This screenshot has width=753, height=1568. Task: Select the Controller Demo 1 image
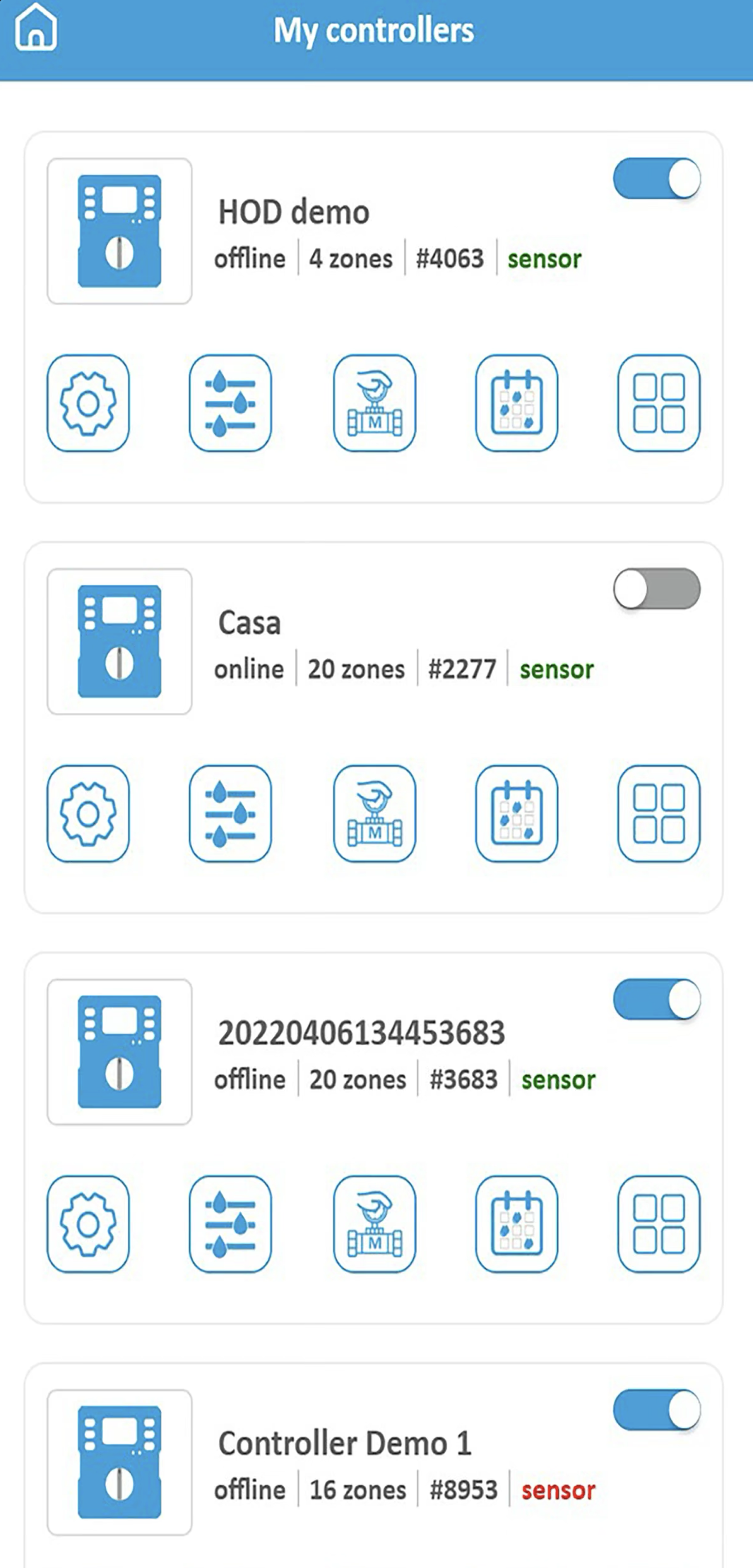(x=119, y=1462)
